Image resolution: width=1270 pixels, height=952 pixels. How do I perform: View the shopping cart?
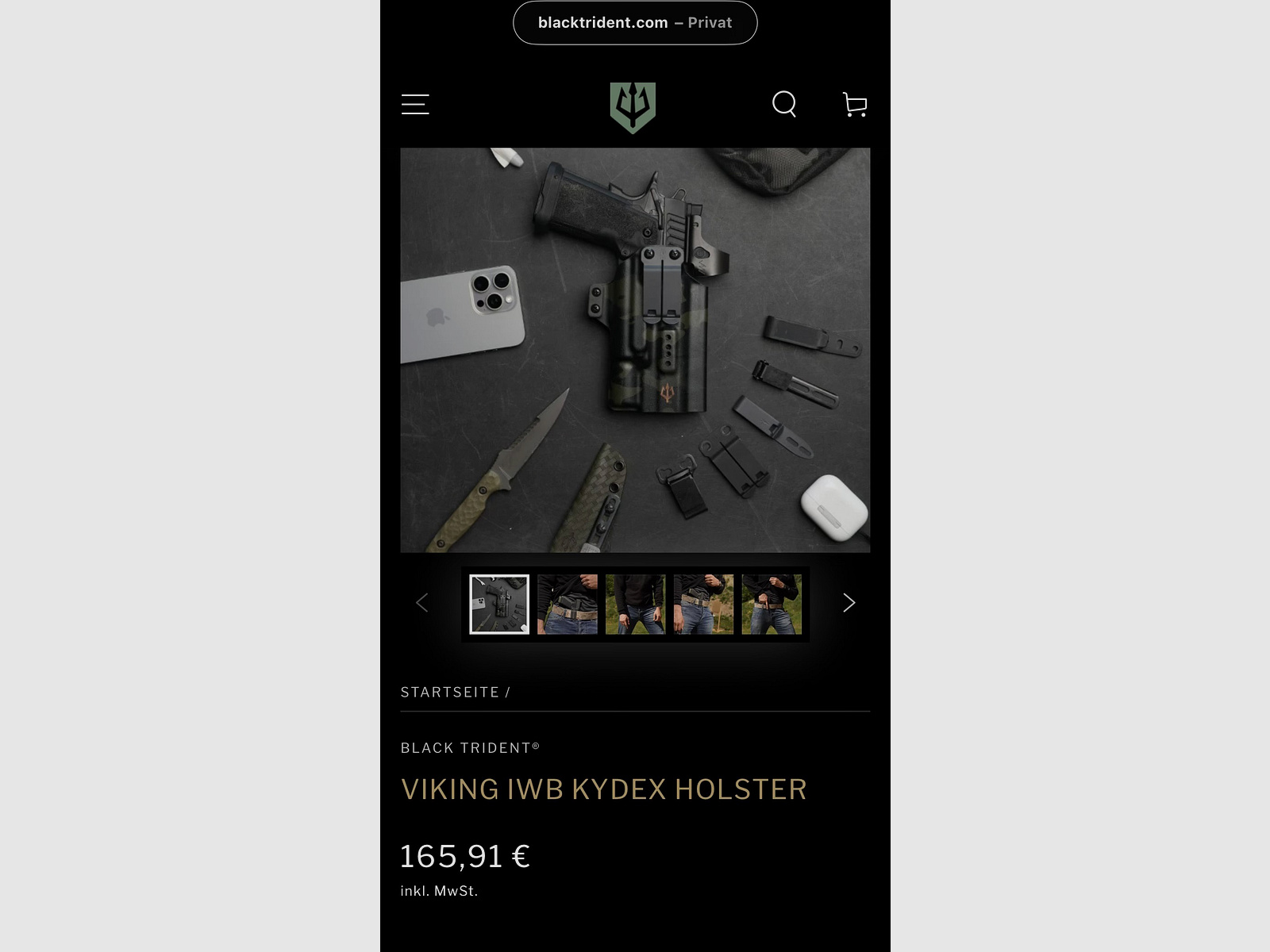coord(854,104)
